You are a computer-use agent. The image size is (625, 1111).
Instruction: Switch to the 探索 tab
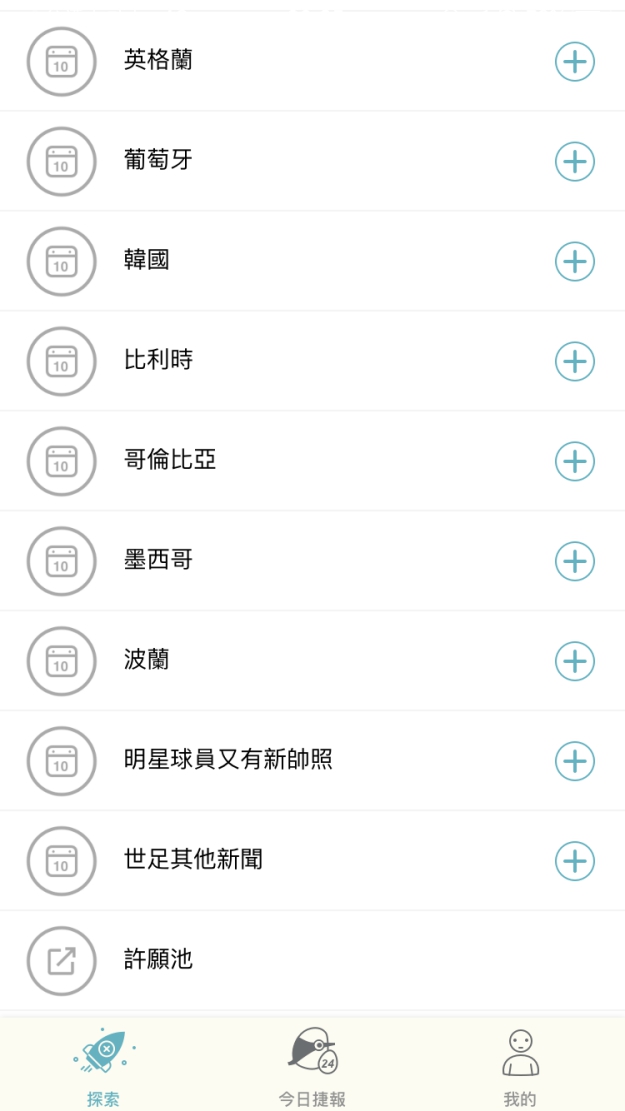103,1067
